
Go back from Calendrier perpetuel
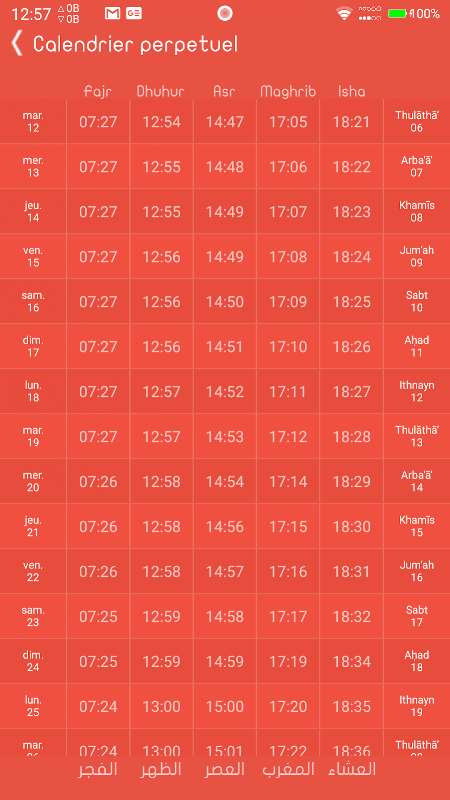coord(17,43)
